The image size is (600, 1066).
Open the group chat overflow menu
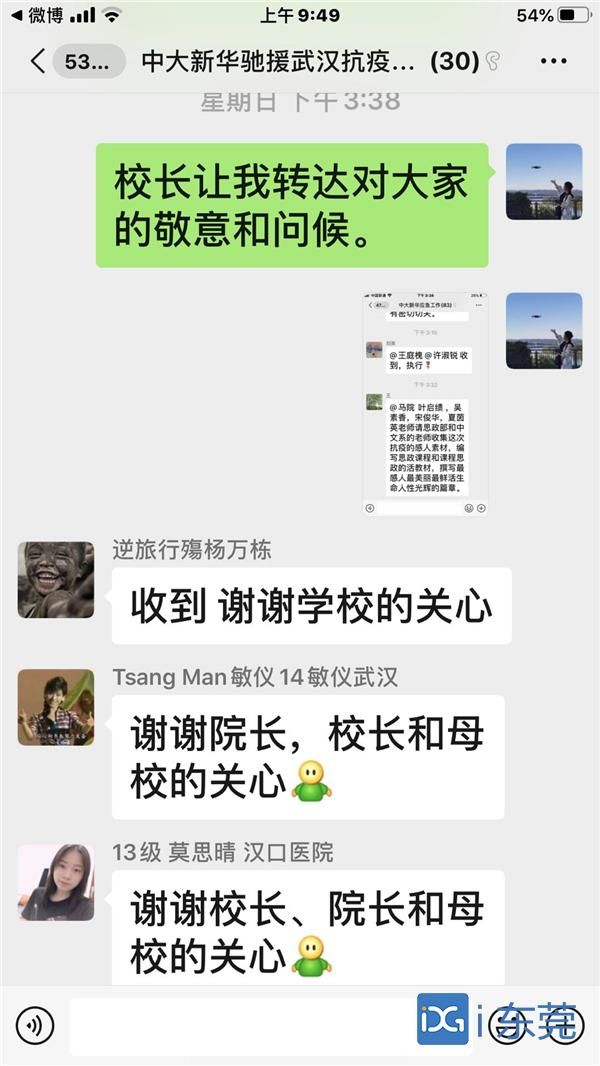tap(553, 62)
